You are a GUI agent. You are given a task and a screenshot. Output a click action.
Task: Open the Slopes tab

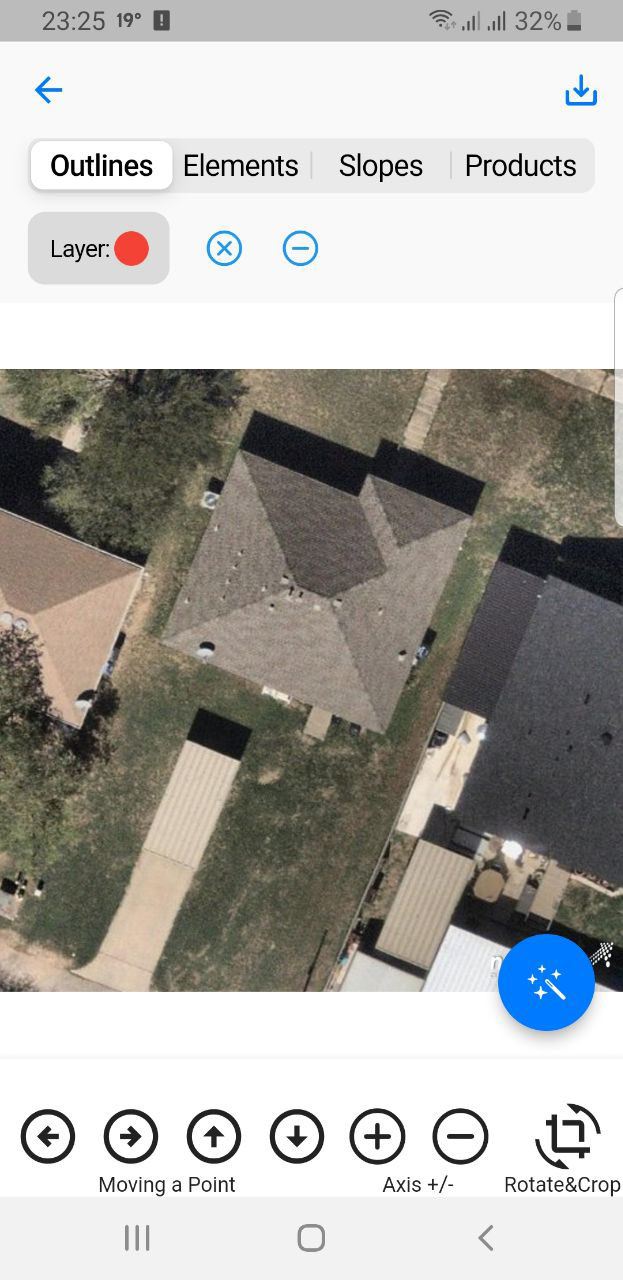[x=380, y=166]
